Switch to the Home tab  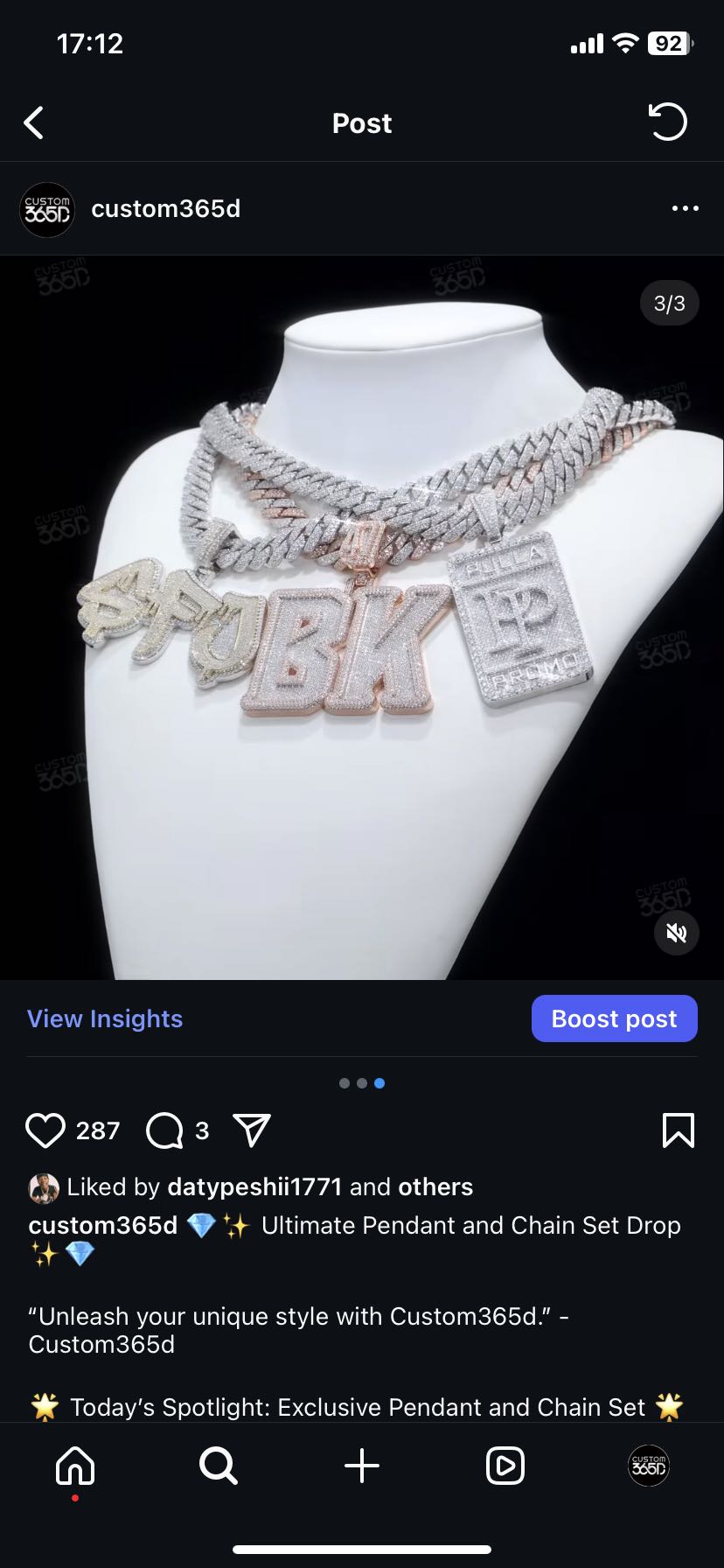pyautogui.click(x=75, y=1465)
